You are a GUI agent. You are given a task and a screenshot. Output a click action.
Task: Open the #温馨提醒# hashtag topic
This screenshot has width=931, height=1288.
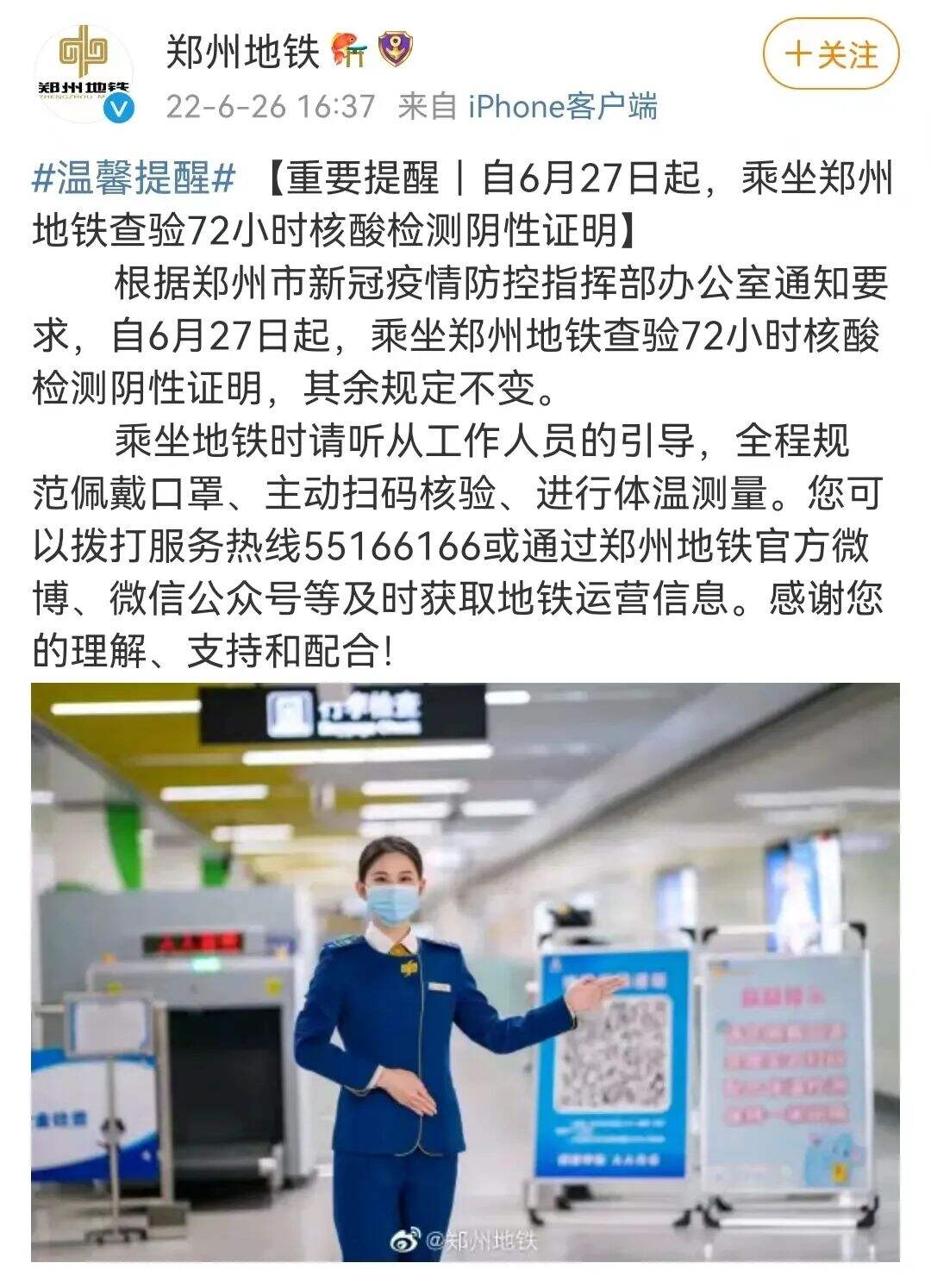tap(134, 178)
